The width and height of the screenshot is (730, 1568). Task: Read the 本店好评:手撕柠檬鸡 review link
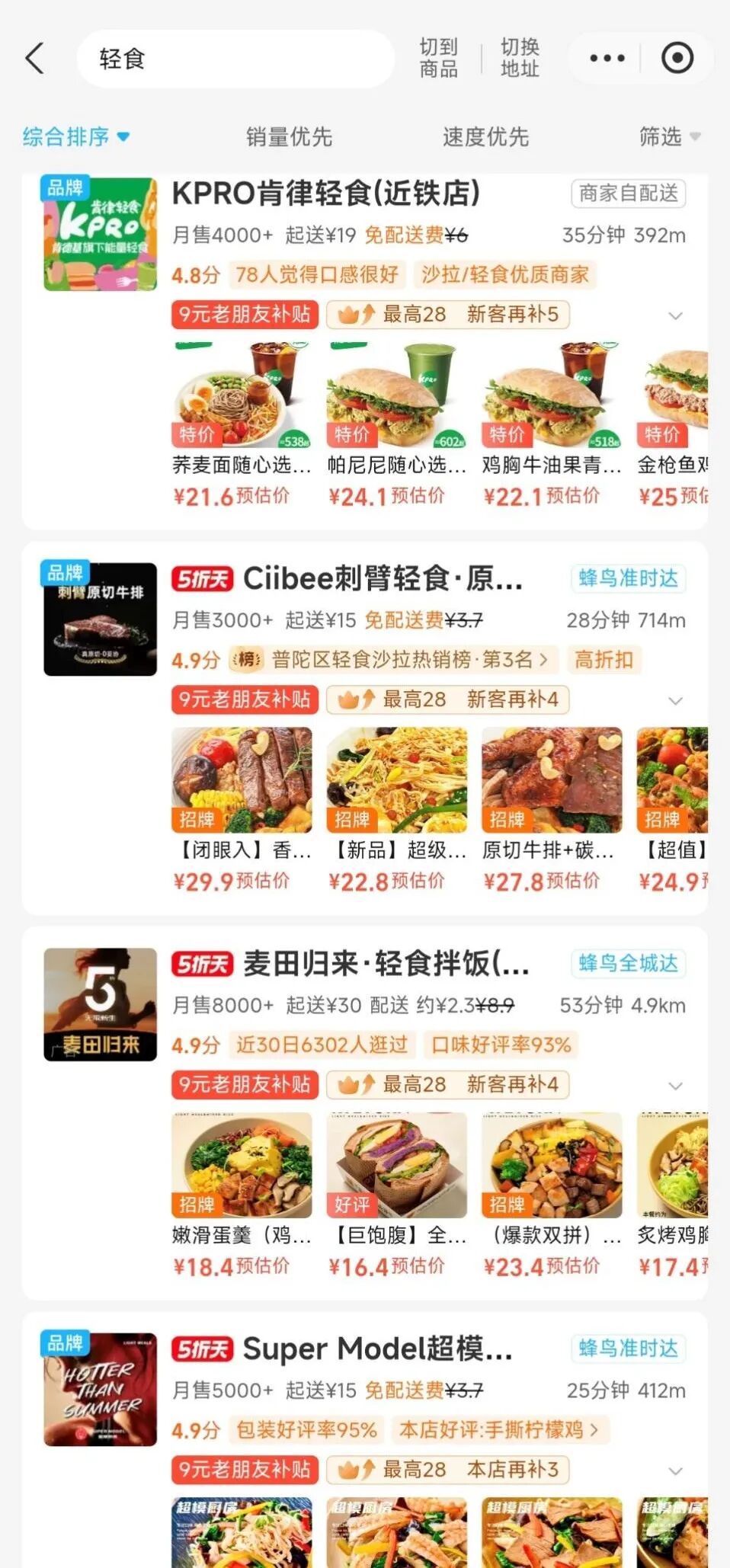pyautogui.click(x=498, y=1430)
